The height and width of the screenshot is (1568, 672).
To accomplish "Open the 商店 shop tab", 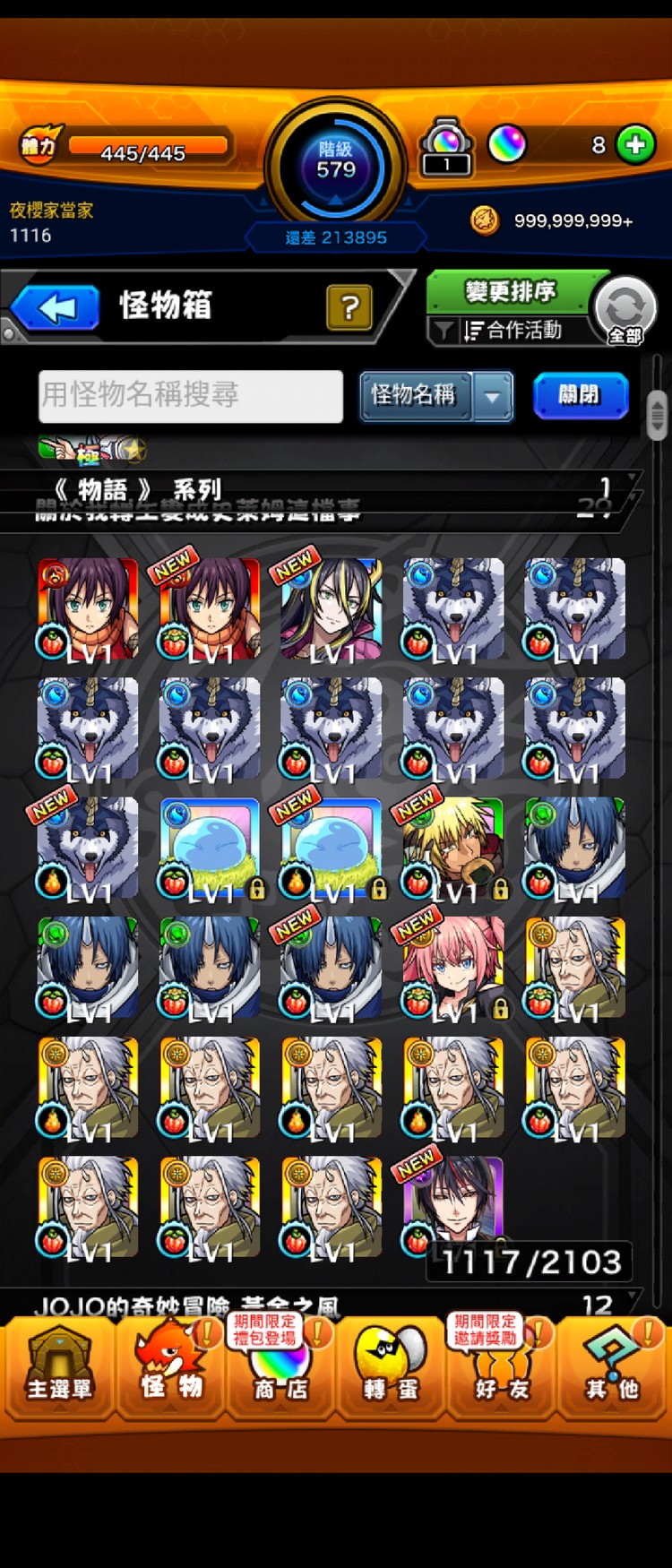I will [x=280, y=1367].
